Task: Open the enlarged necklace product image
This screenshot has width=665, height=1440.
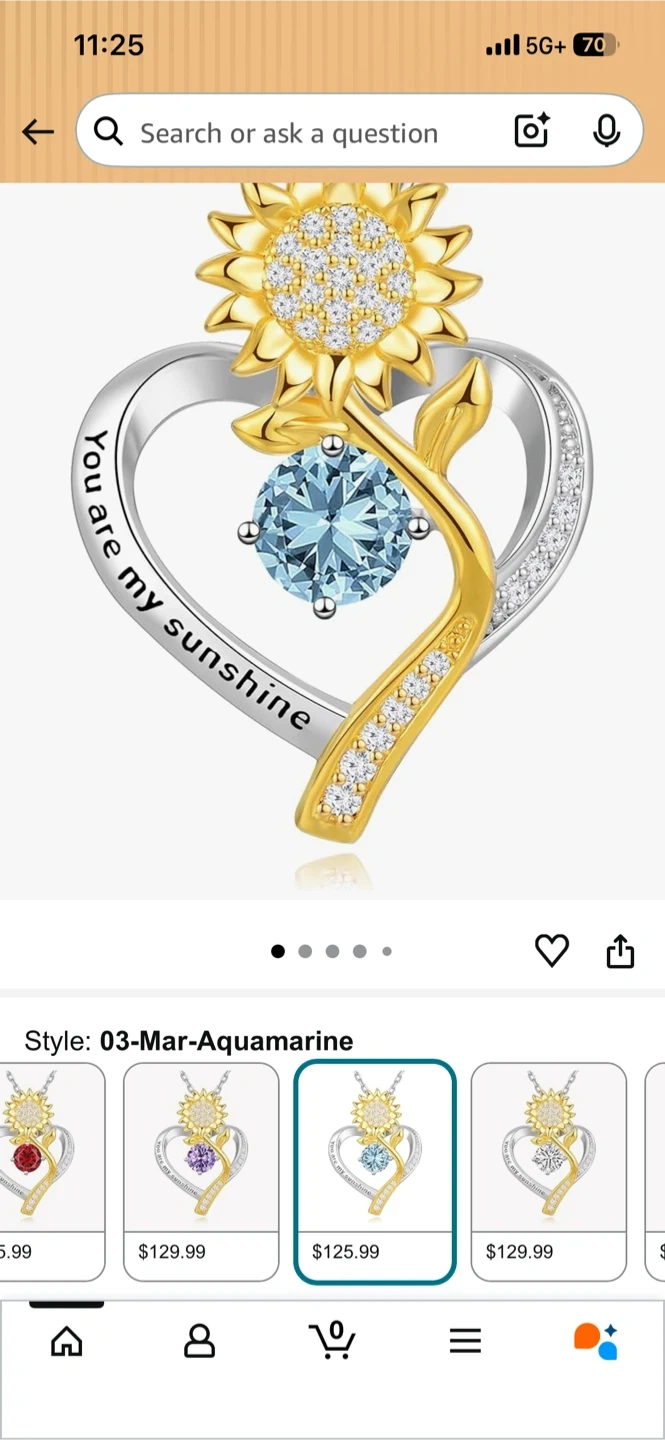Action: coord(332,540)
